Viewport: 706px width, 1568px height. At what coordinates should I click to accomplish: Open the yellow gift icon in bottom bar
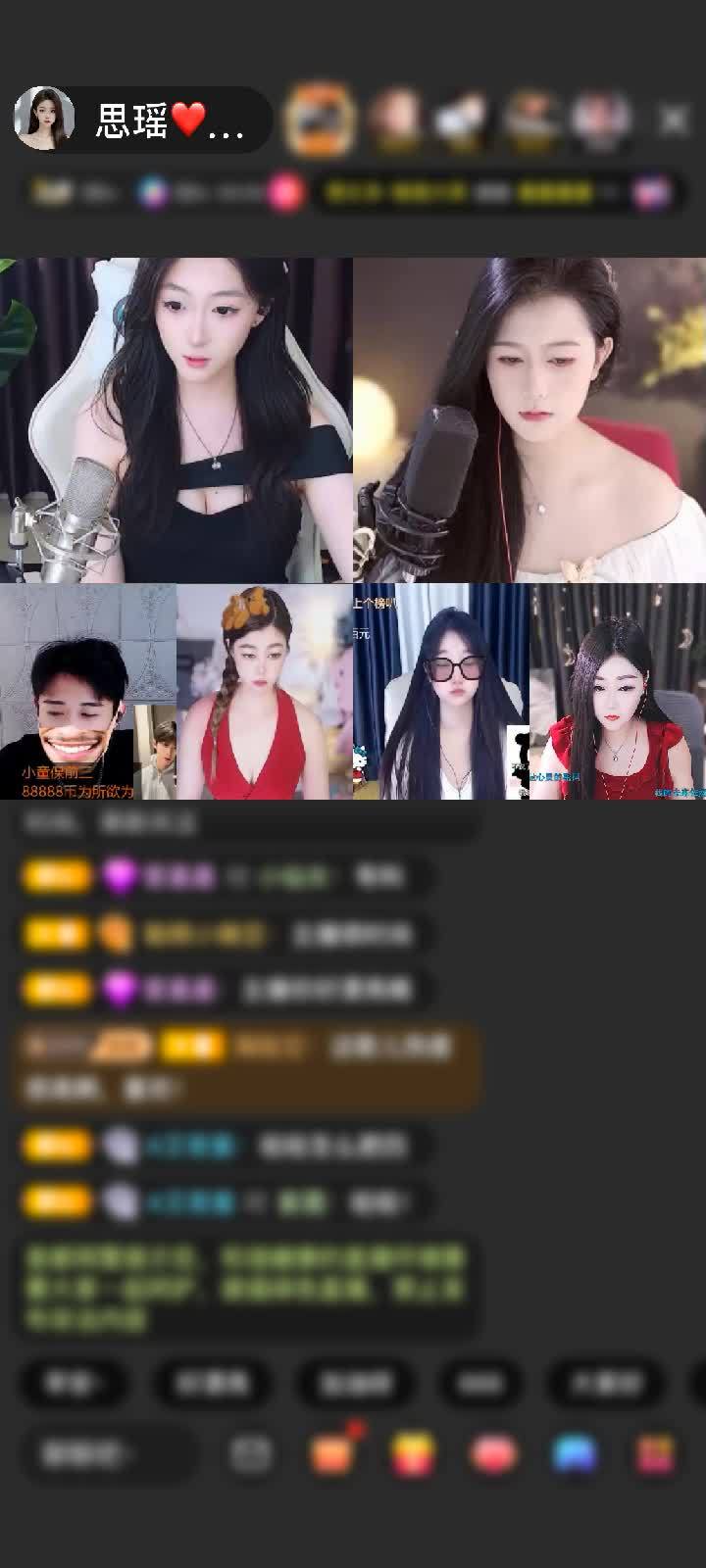pos(413,1454)
